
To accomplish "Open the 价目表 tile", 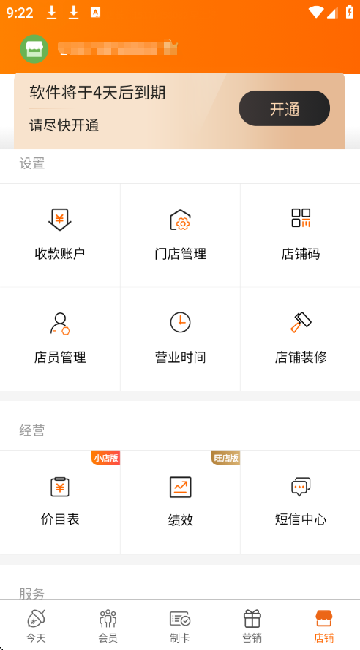I will tap(60, 502).
